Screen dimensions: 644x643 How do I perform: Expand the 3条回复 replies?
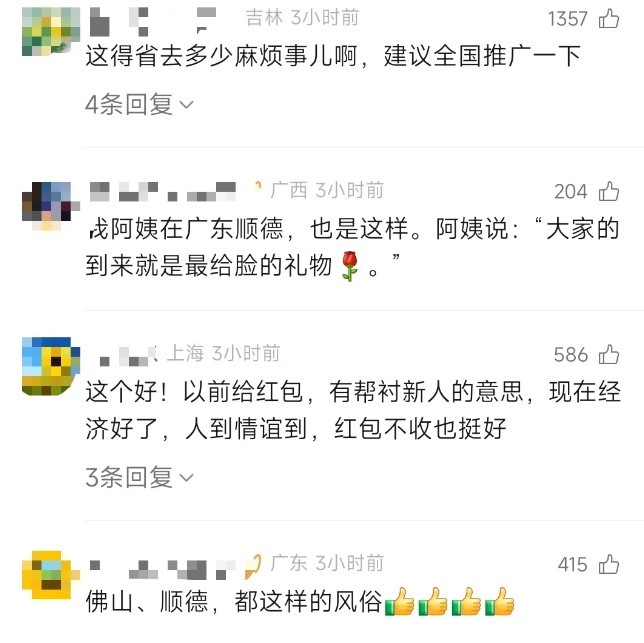140,478
